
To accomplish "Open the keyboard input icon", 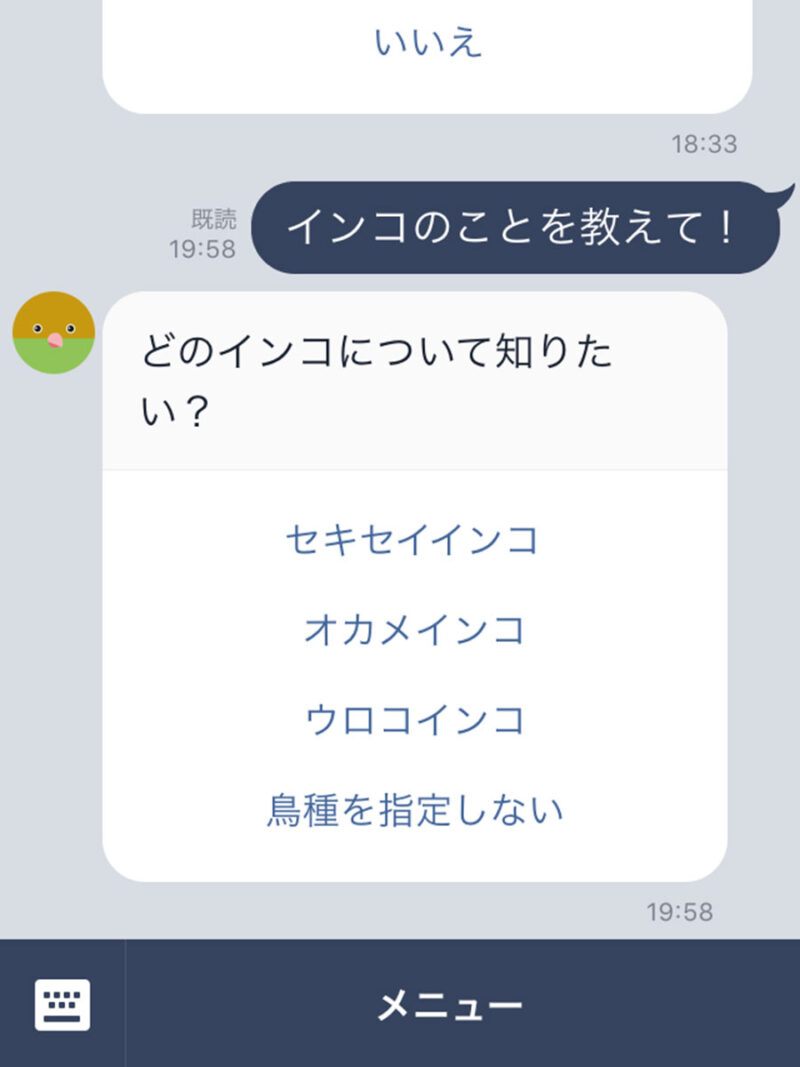I will (62, 1004).
